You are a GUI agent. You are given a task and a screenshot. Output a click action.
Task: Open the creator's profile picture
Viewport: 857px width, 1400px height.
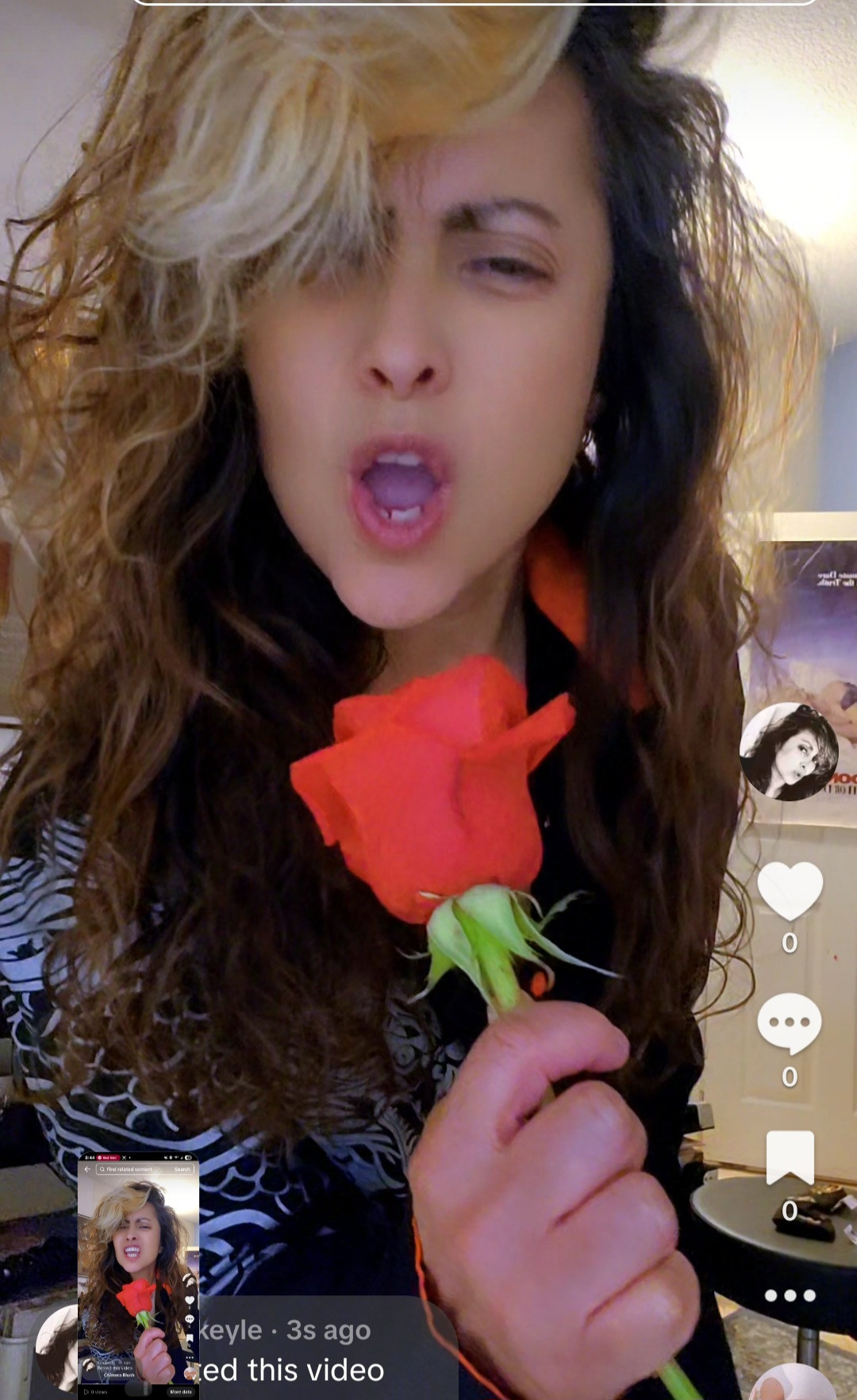pos(789,751)
